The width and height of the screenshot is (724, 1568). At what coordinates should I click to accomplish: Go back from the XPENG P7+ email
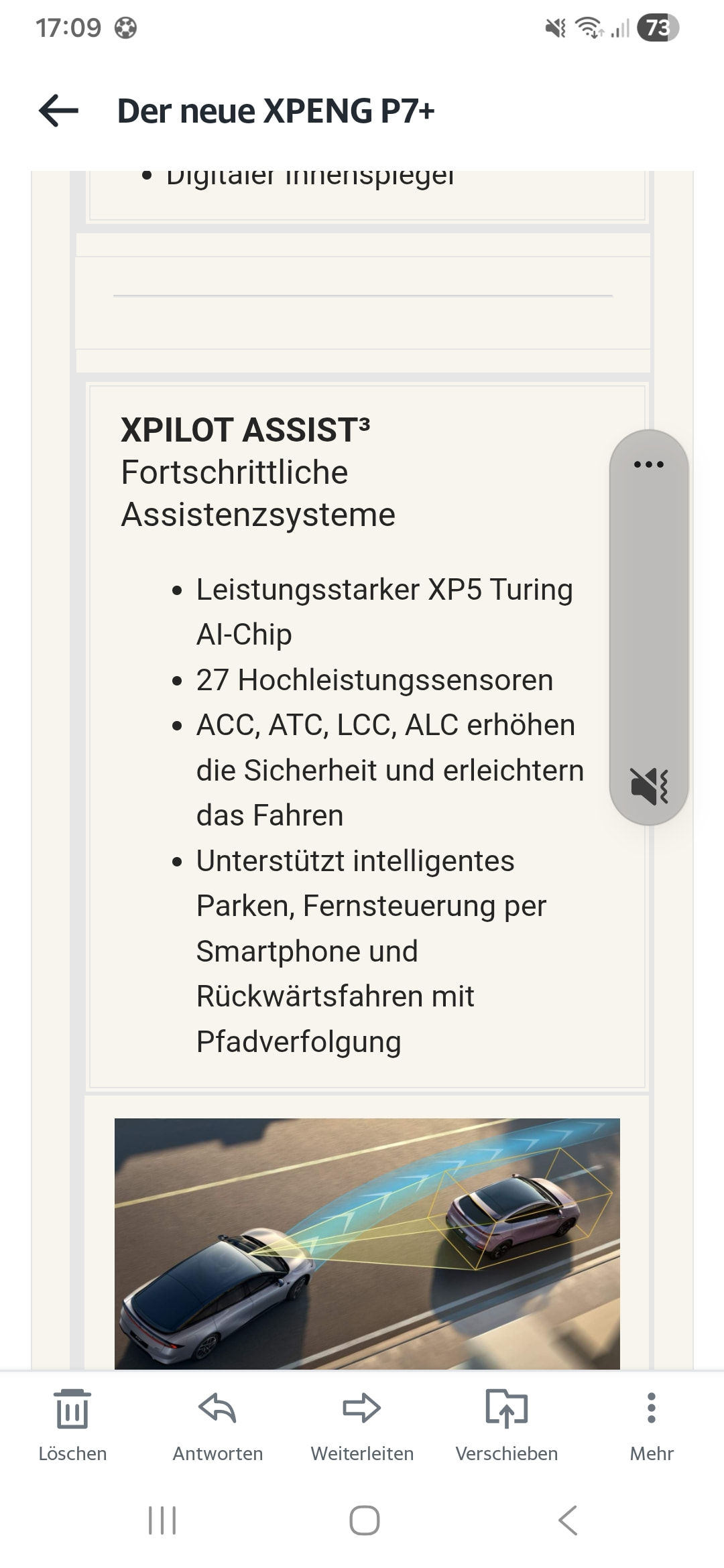58,111
